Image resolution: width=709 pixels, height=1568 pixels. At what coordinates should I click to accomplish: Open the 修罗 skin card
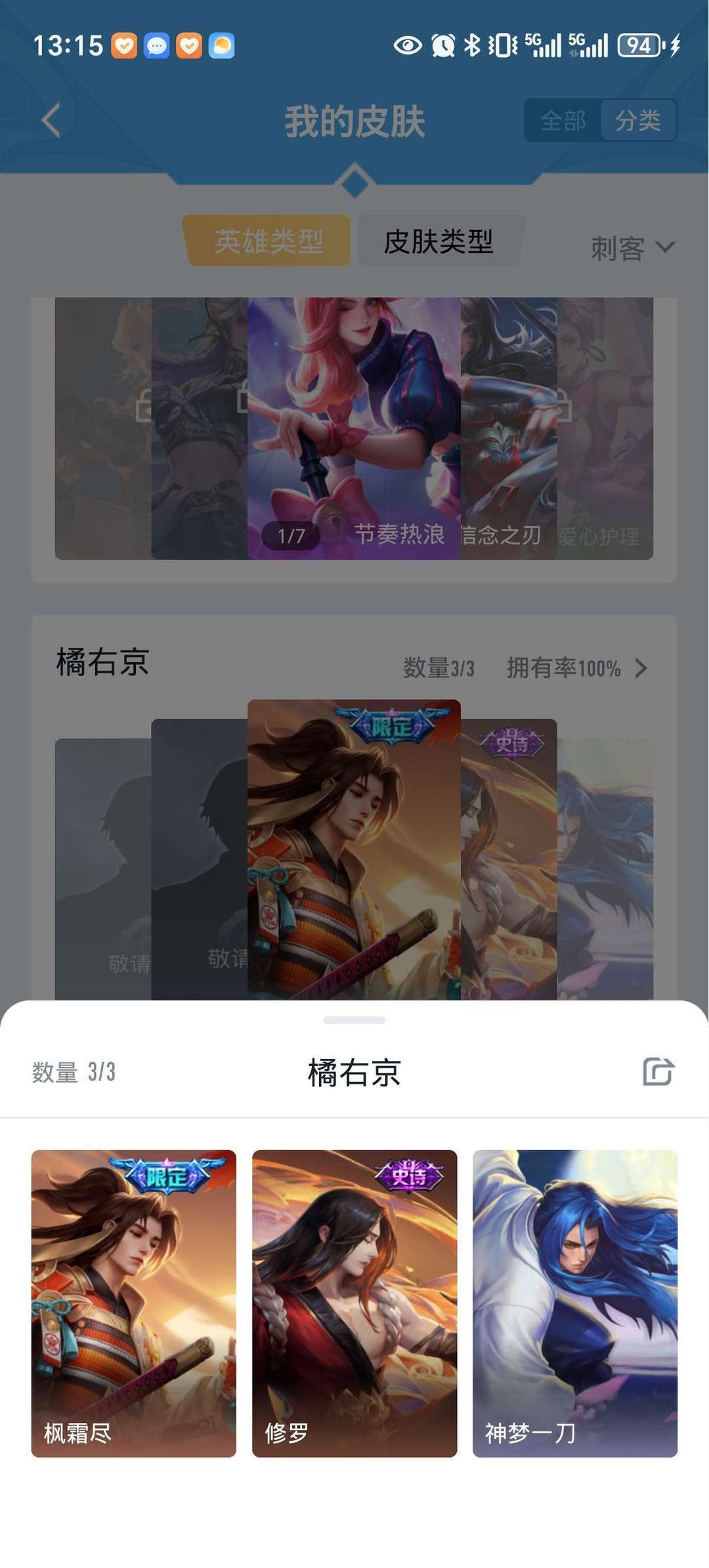tap(354, 1303)
